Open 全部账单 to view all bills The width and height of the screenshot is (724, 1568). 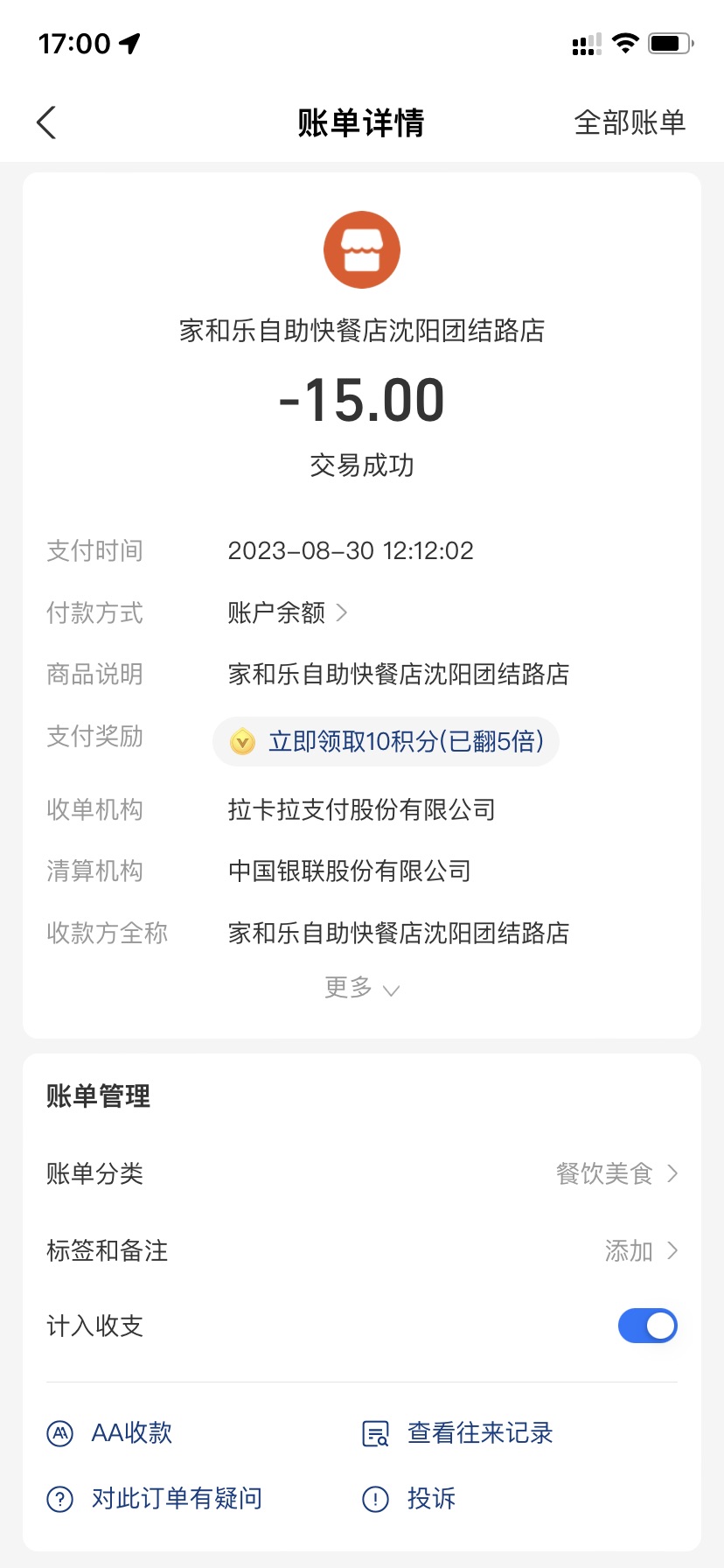[x=630, y=122]
